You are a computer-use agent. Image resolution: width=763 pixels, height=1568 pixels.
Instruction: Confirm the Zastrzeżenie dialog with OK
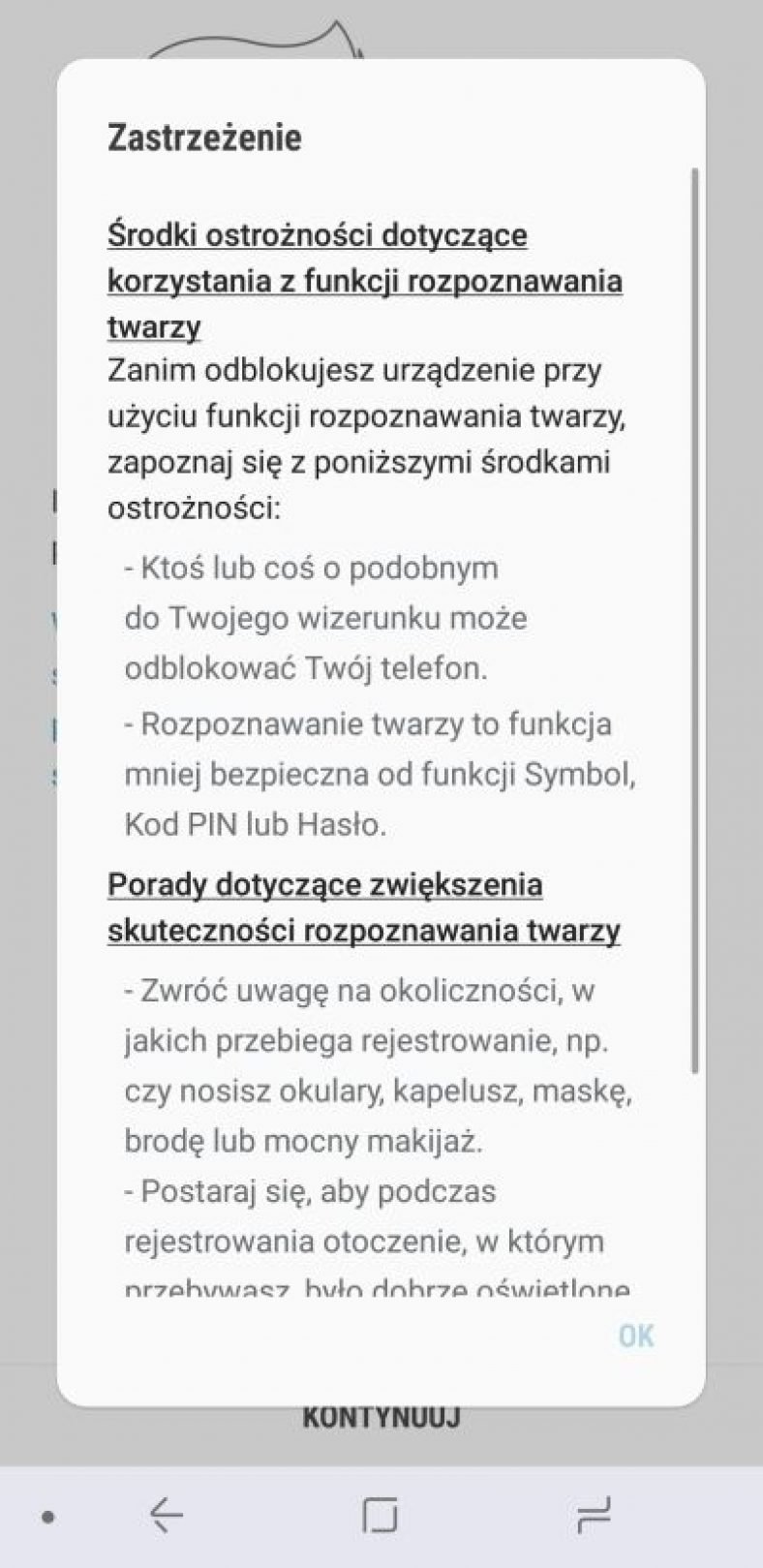[636, 1336]
